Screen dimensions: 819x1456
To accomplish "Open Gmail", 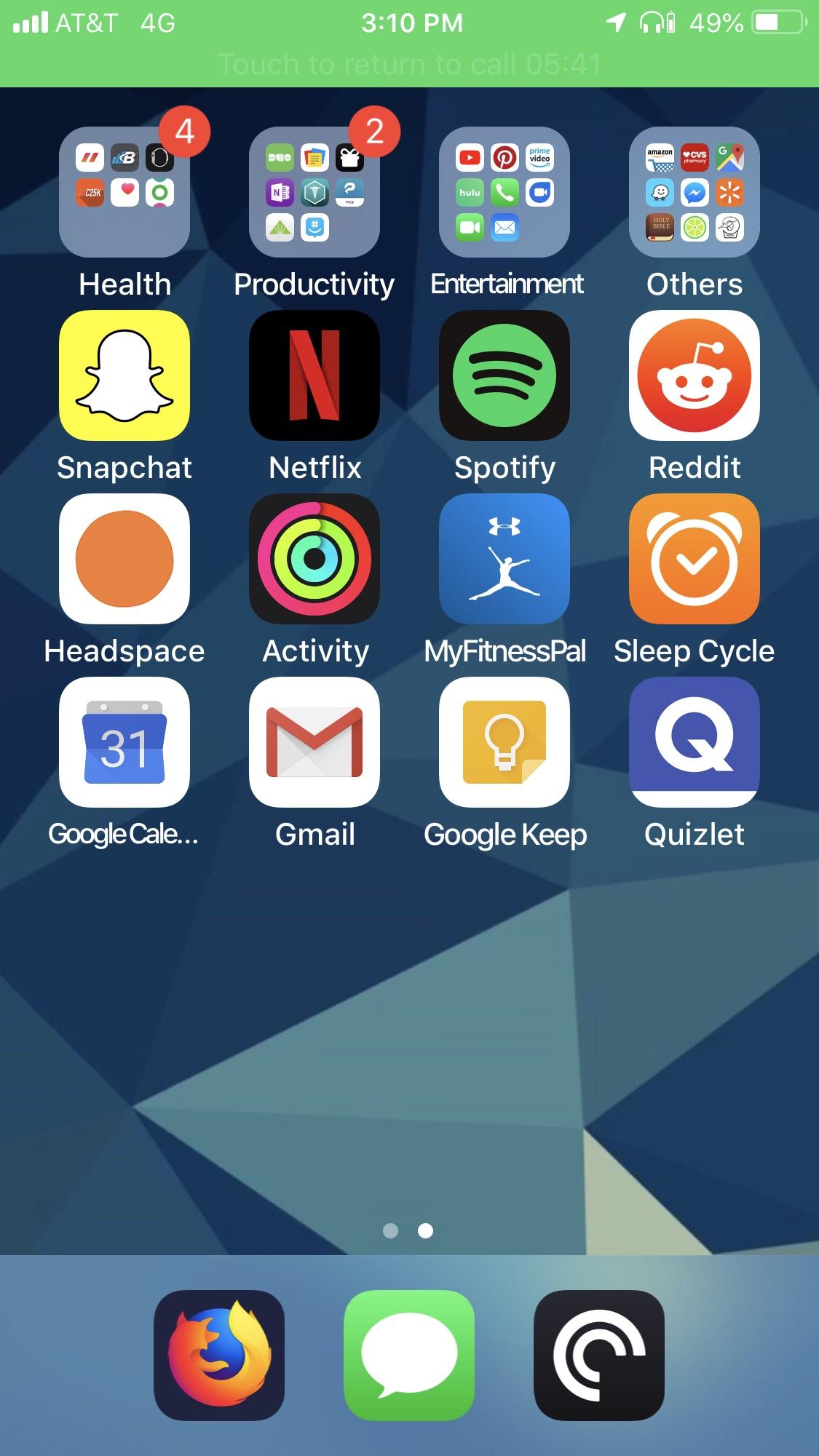I will (314, 741).
